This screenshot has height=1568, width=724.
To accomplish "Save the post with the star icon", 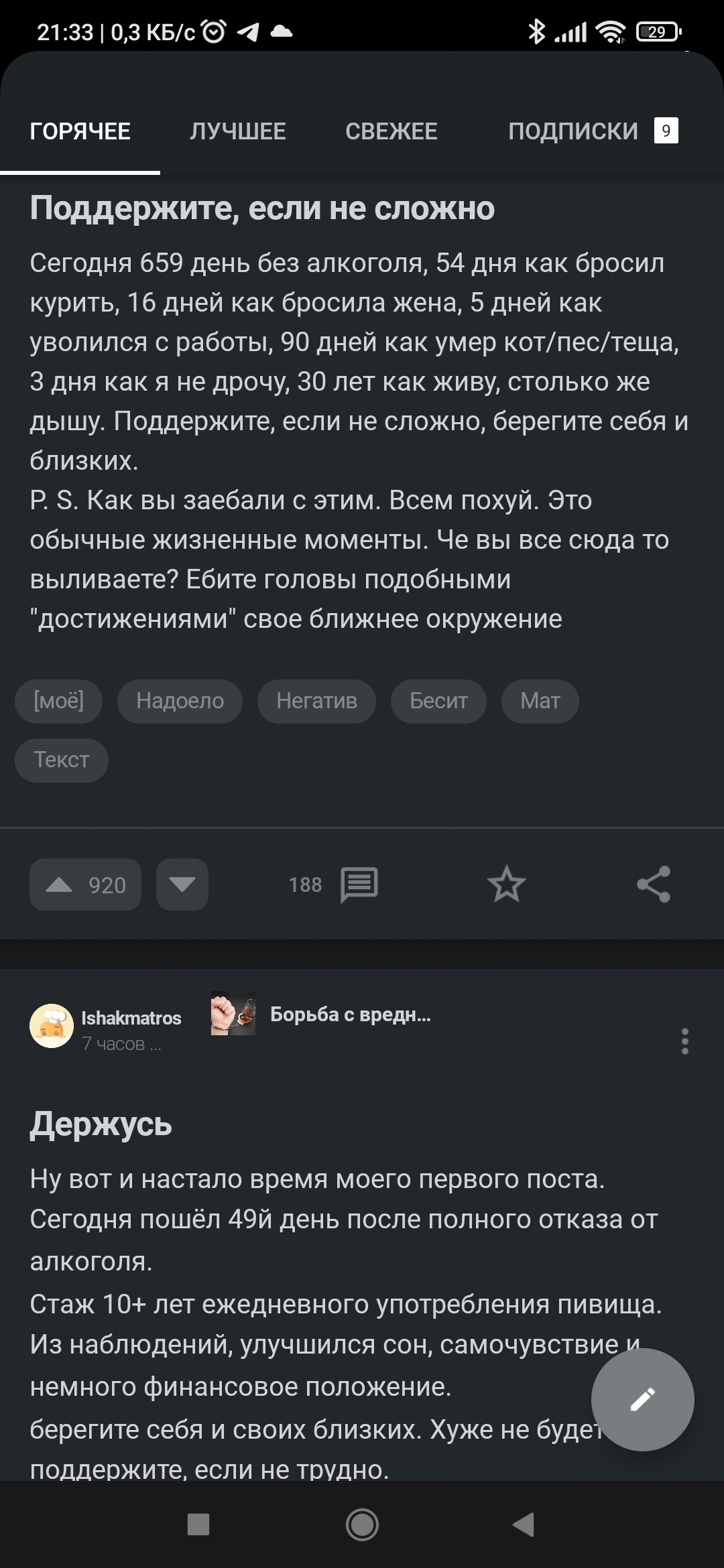I will (506, 885).
